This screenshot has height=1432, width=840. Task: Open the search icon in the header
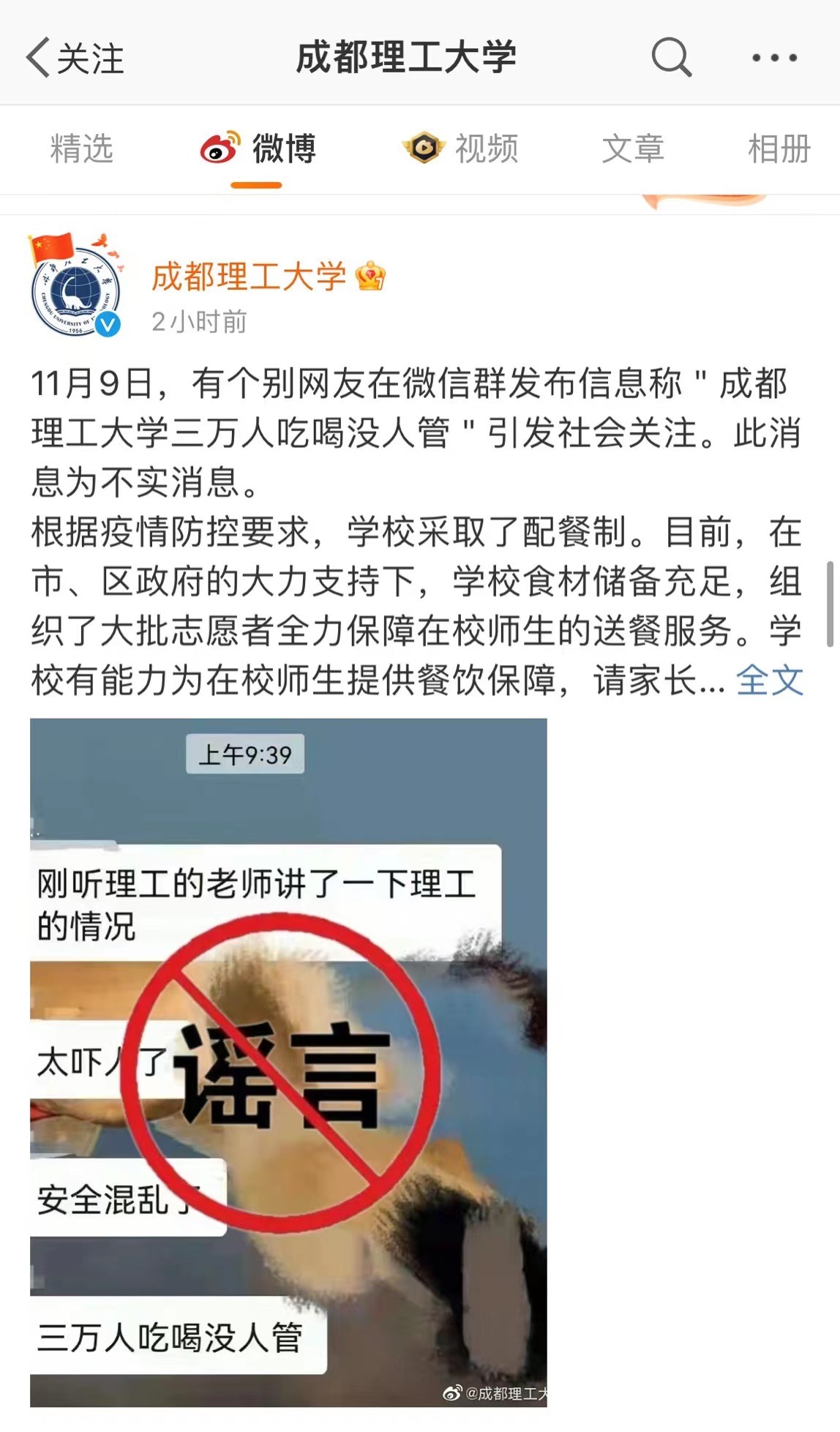tap(671, 57)
